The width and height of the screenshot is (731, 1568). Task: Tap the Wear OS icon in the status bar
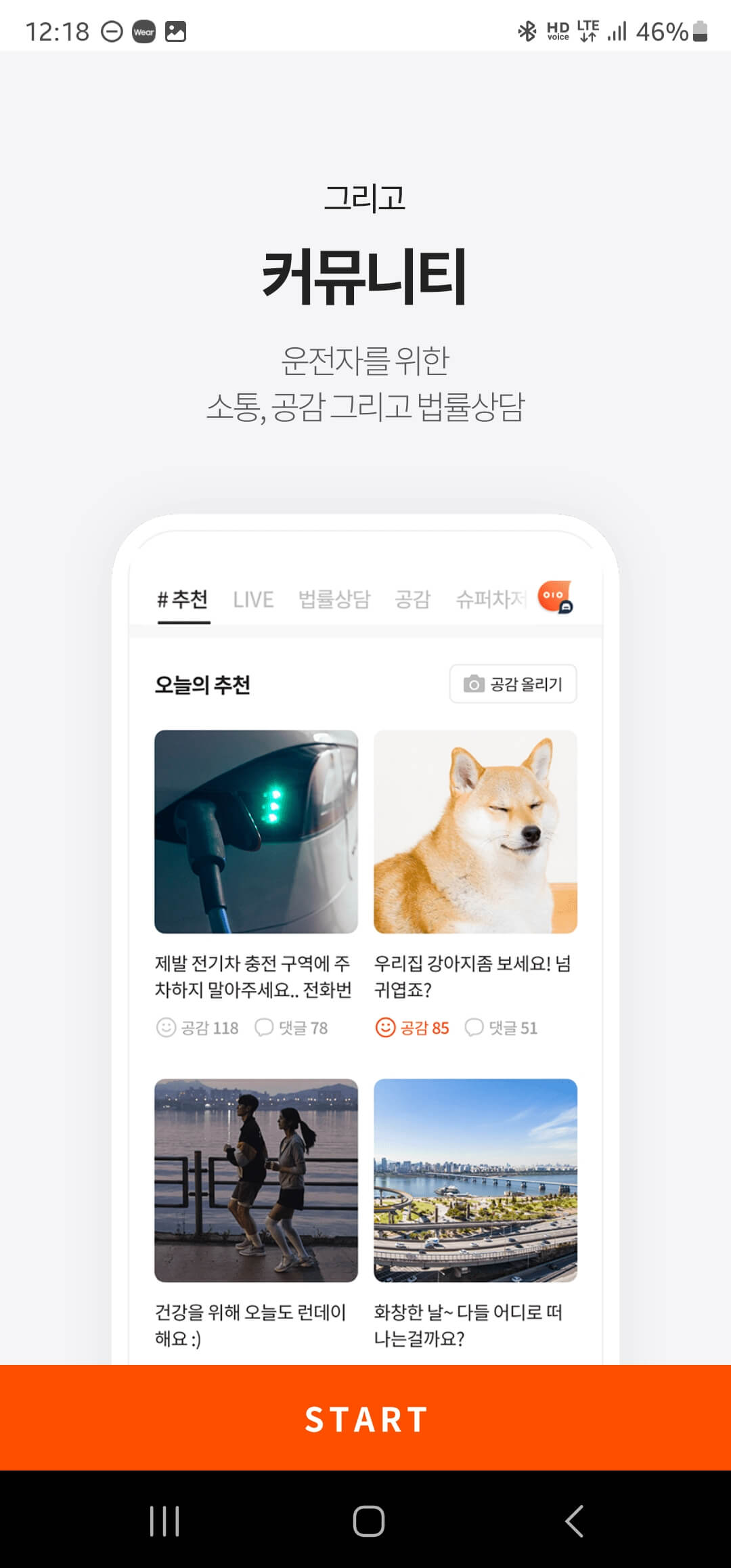tap(143, 30)
